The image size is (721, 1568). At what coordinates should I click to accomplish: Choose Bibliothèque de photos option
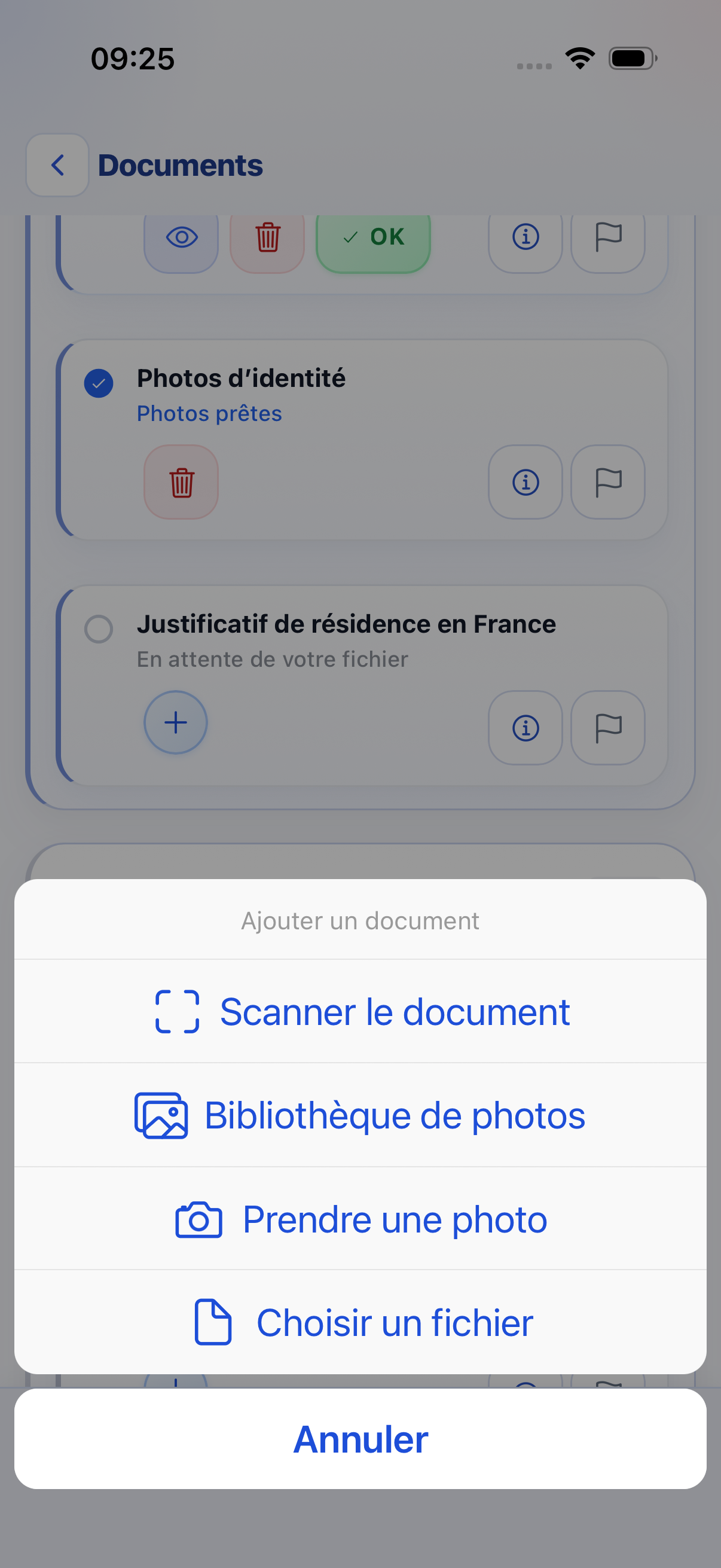coord(393,1114)
